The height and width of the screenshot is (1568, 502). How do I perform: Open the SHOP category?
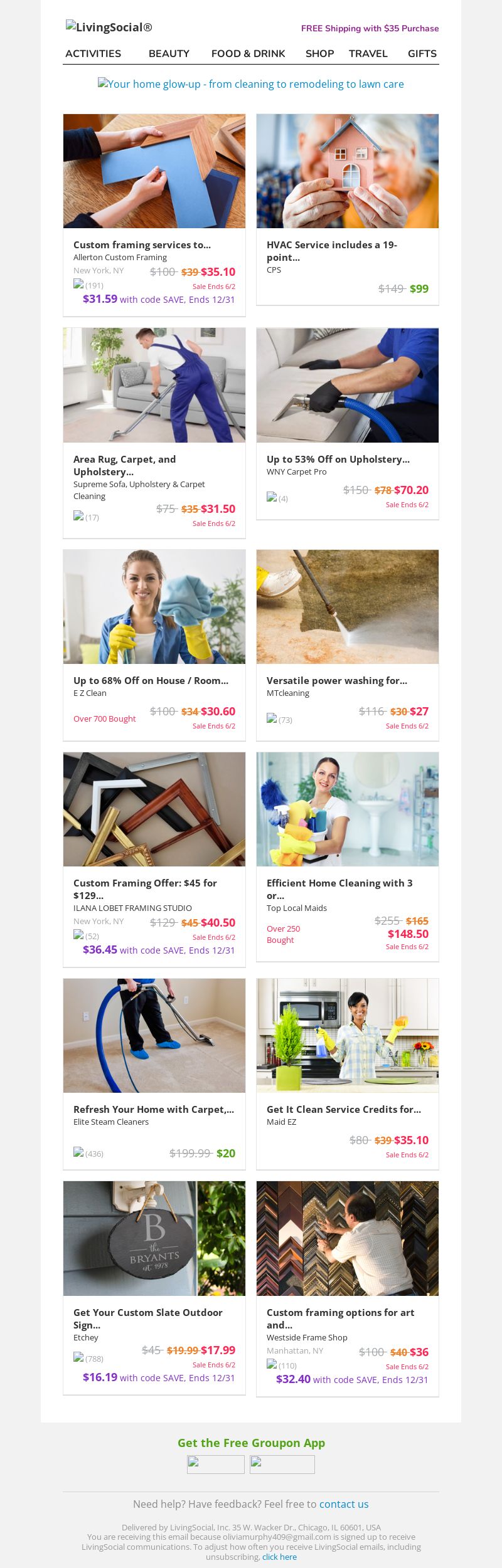click(x=319, y=54)
